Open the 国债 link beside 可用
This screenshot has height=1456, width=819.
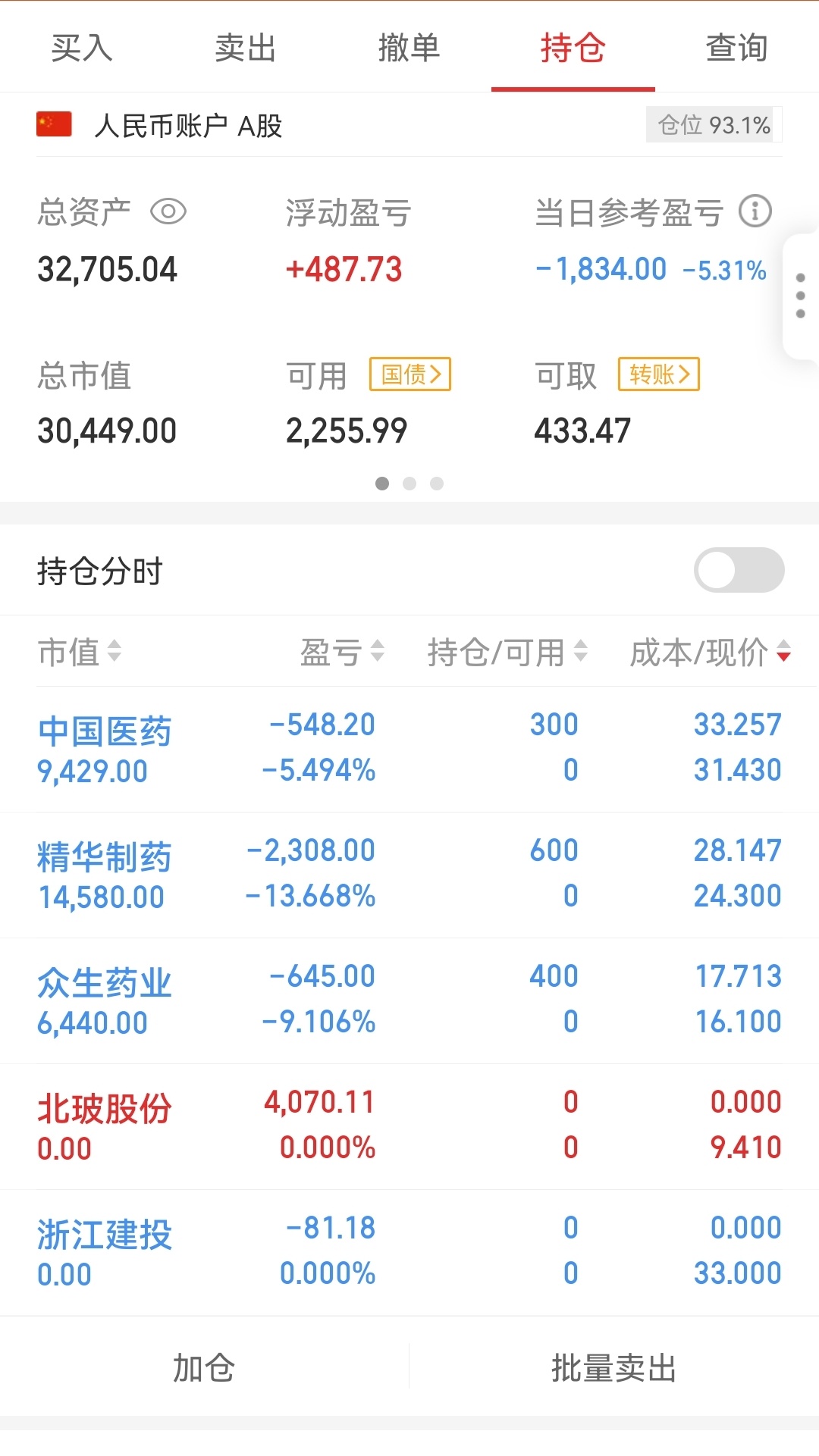(x=410, y=374)
